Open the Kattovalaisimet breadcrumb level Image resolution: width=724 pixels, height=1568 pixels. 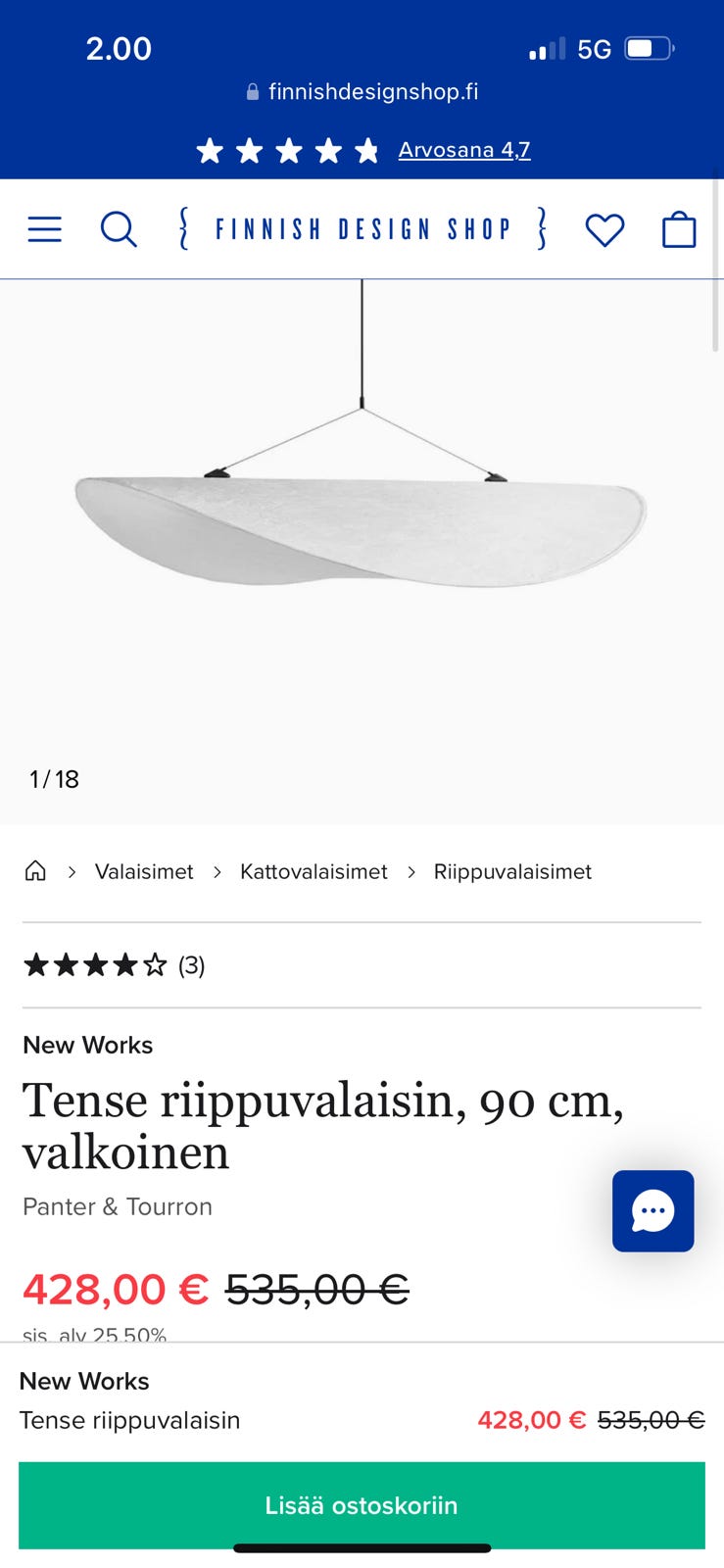pos(313,871)
